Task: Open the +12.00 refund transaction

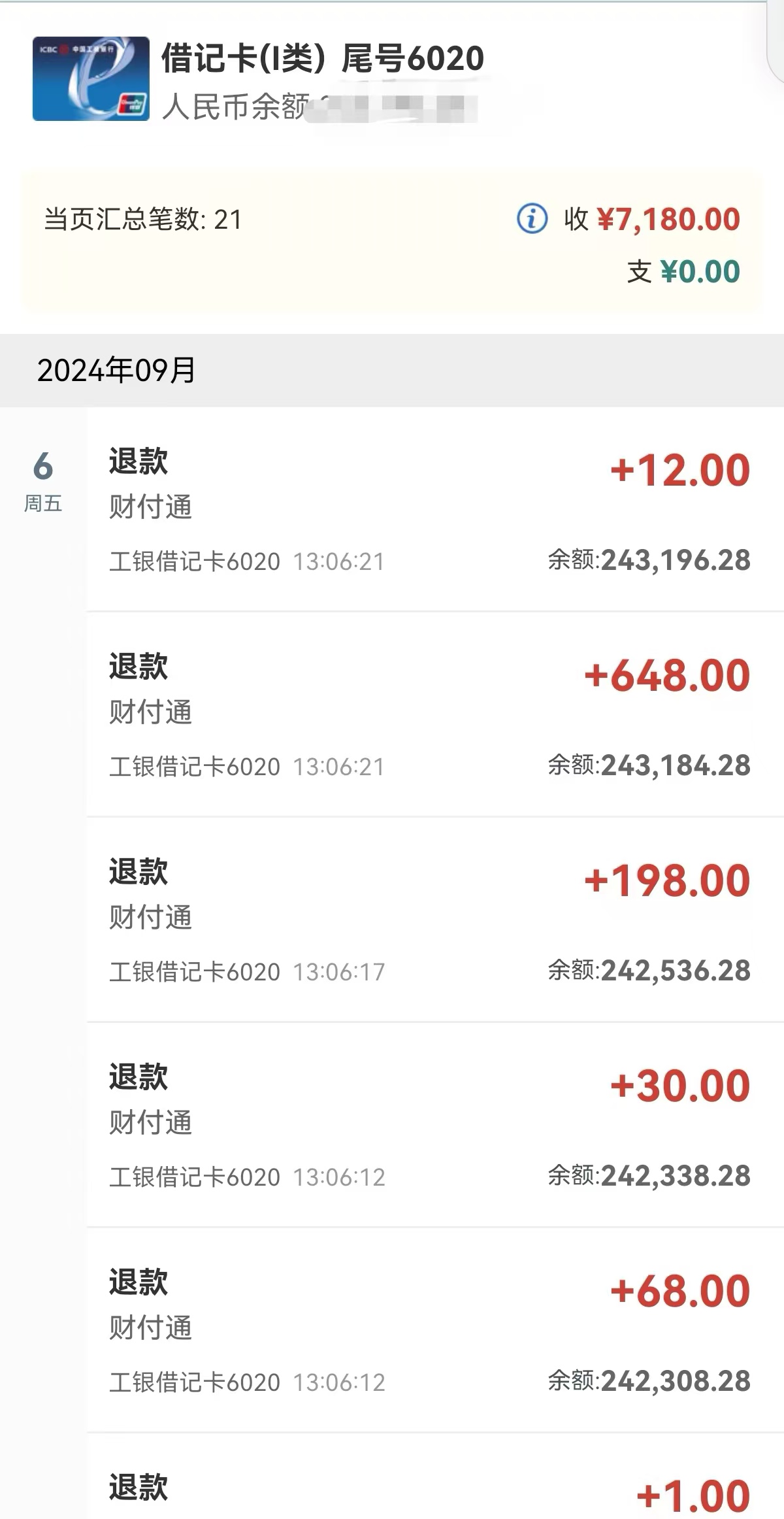Action: tap(435, 510)
